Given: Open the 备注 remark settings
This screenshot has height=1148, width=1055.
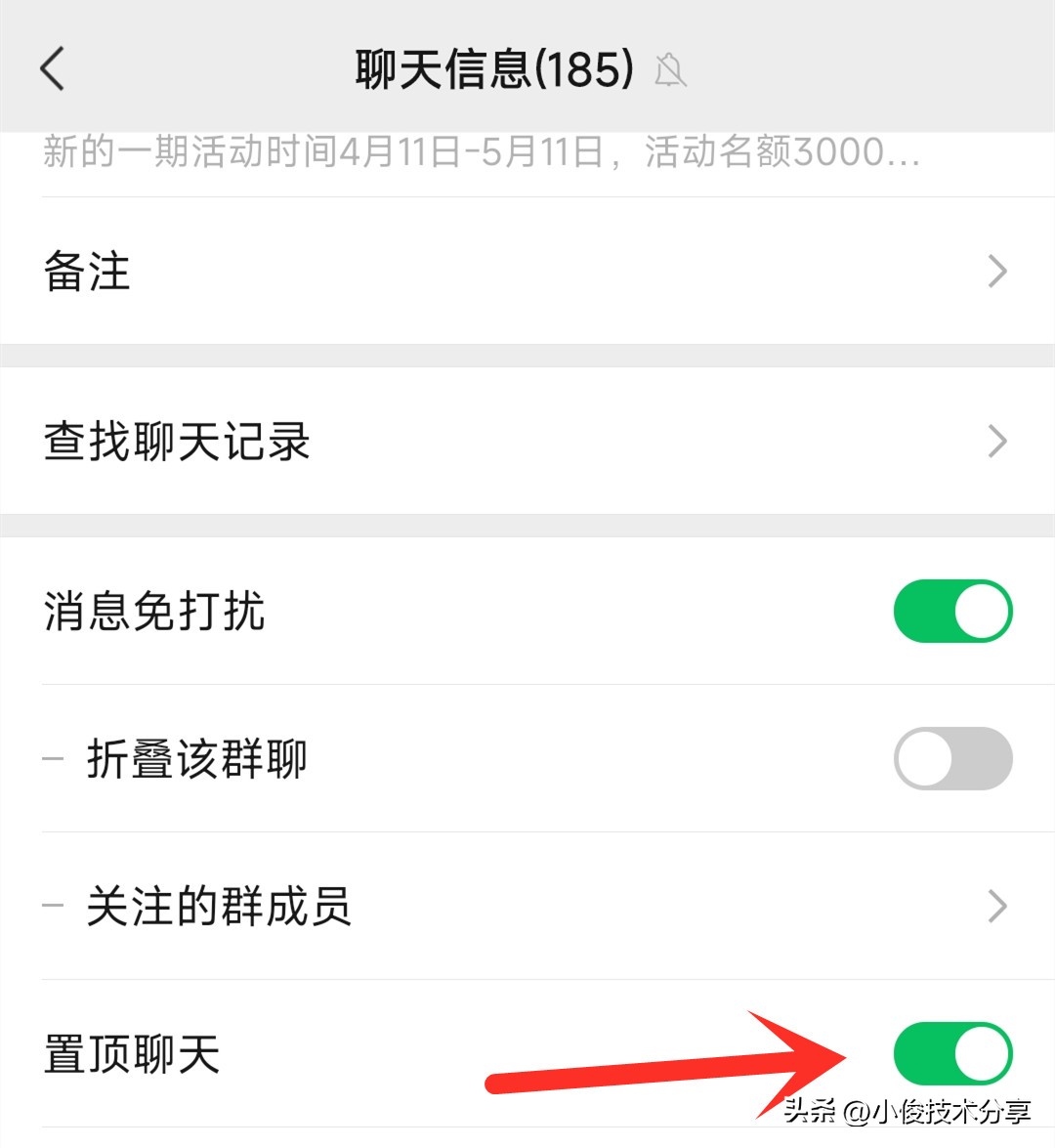Looking at the screenshot, I should (x=86, y=274).
